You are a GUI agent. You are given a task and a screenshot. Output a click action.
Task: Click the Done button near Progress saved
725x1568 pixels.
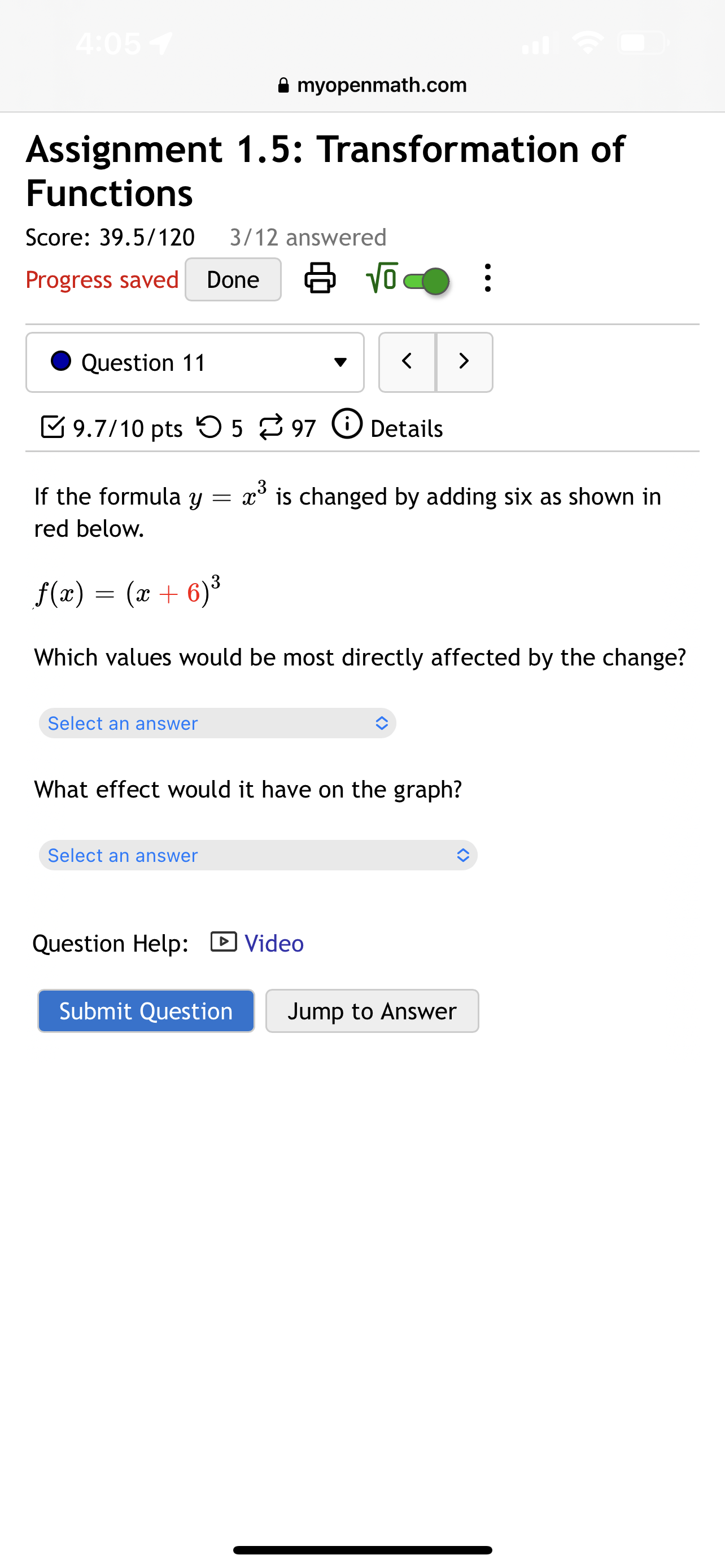point(233,279)
